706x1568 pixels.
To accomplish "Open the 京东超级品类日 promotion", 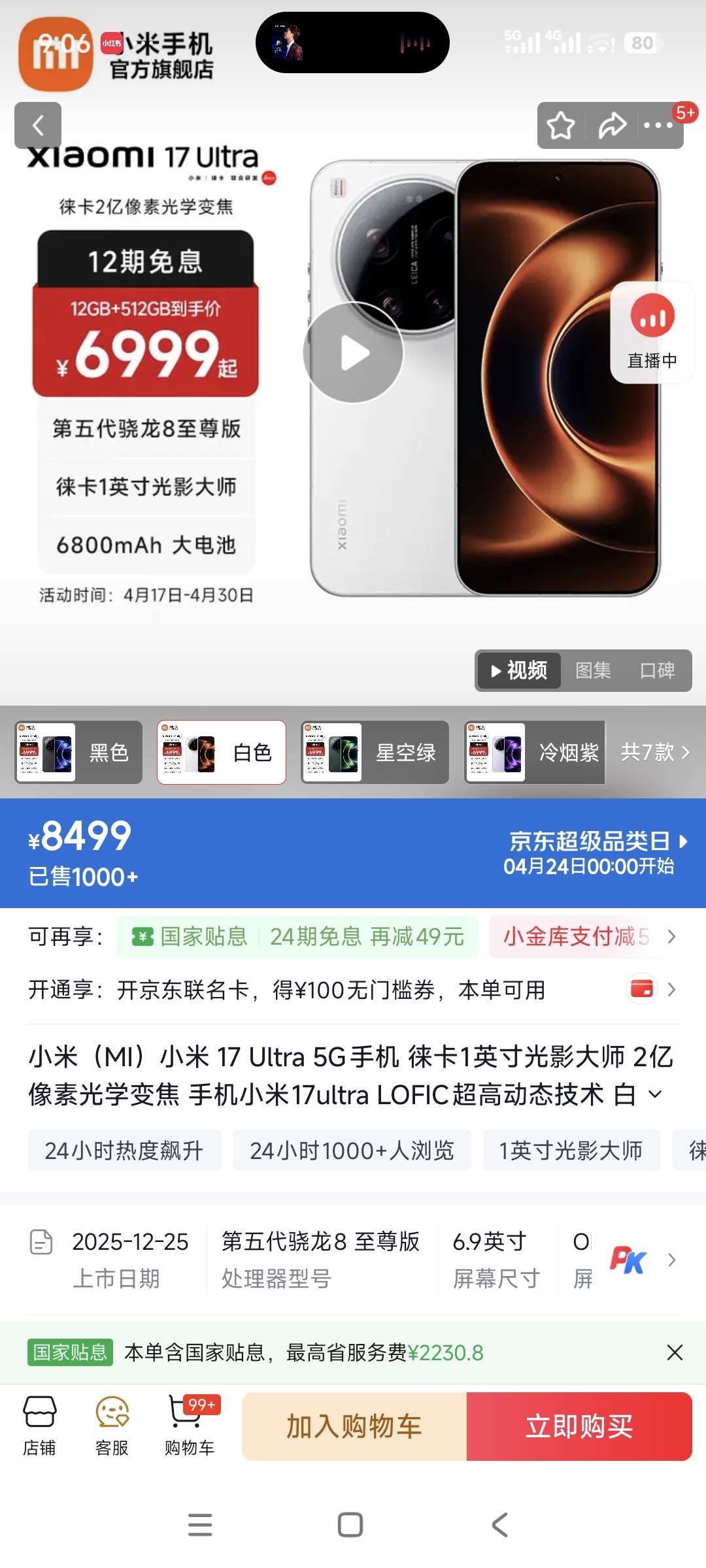I will coord(596,853).
